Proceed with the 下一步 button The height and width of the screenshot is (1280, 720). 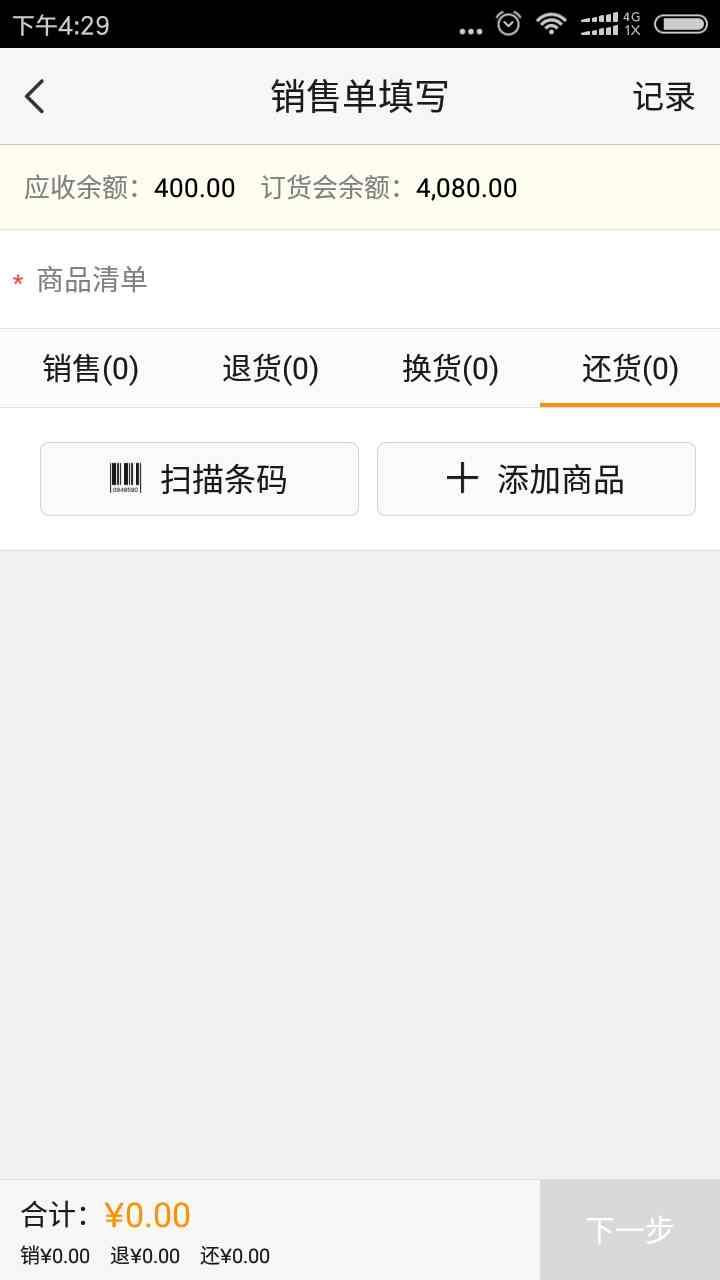(x=630, y=1230)
